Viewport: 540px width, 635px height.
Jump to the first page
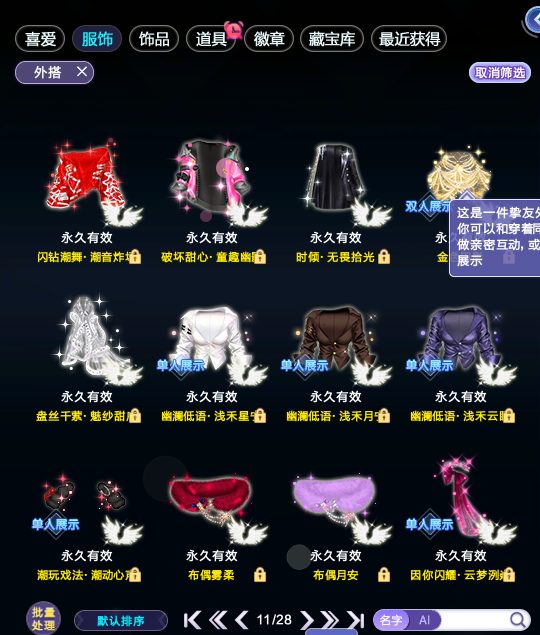click(192, 620)
